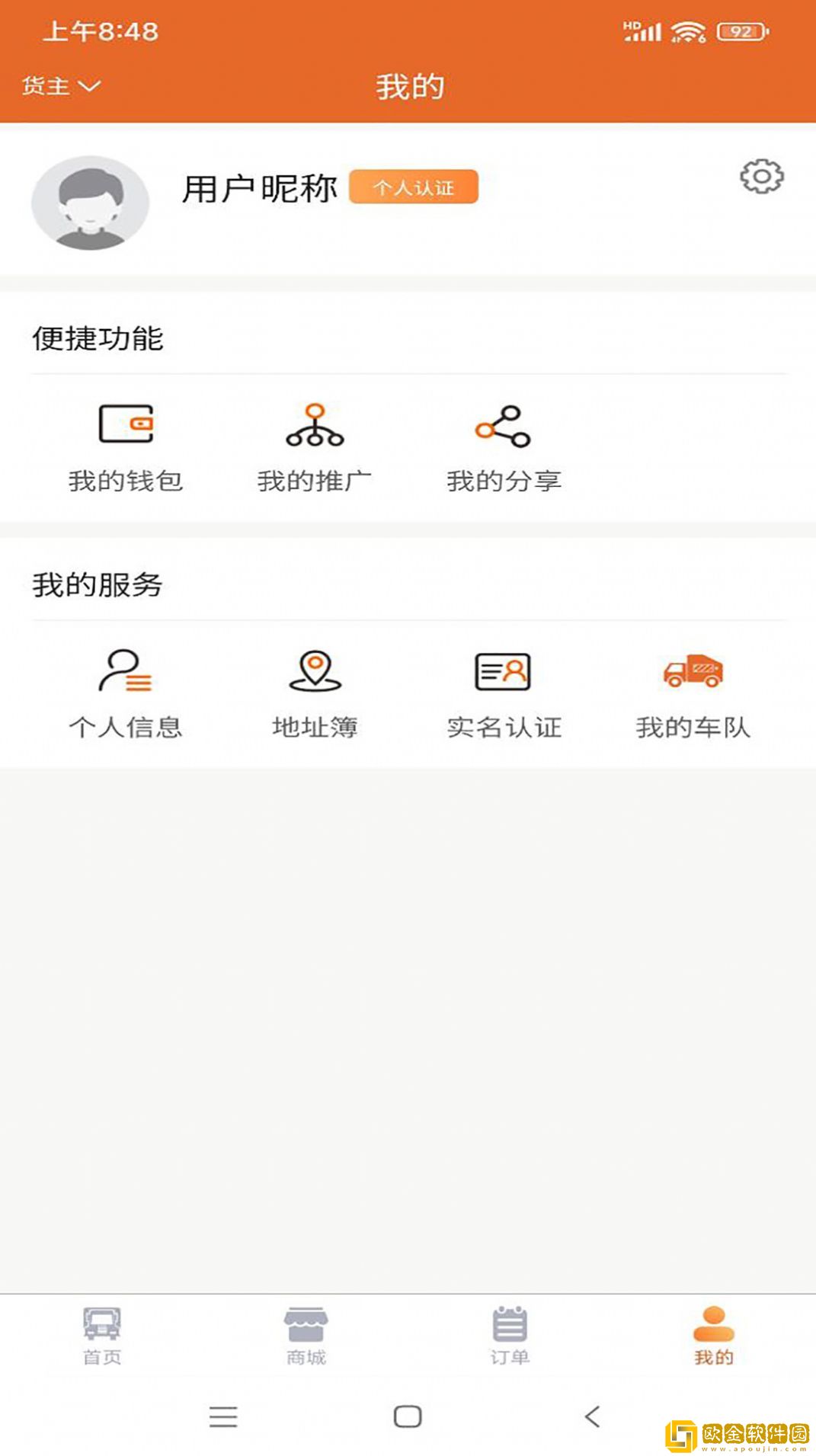Tap the 个人认证 badge button

click(x=415, y=187)
